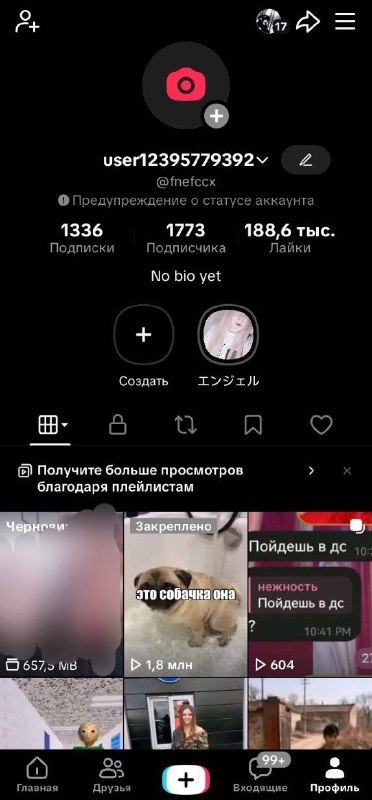This screenshot has width=372, height=800.
Task: Open the account status warning
Action: click(186, 201)
